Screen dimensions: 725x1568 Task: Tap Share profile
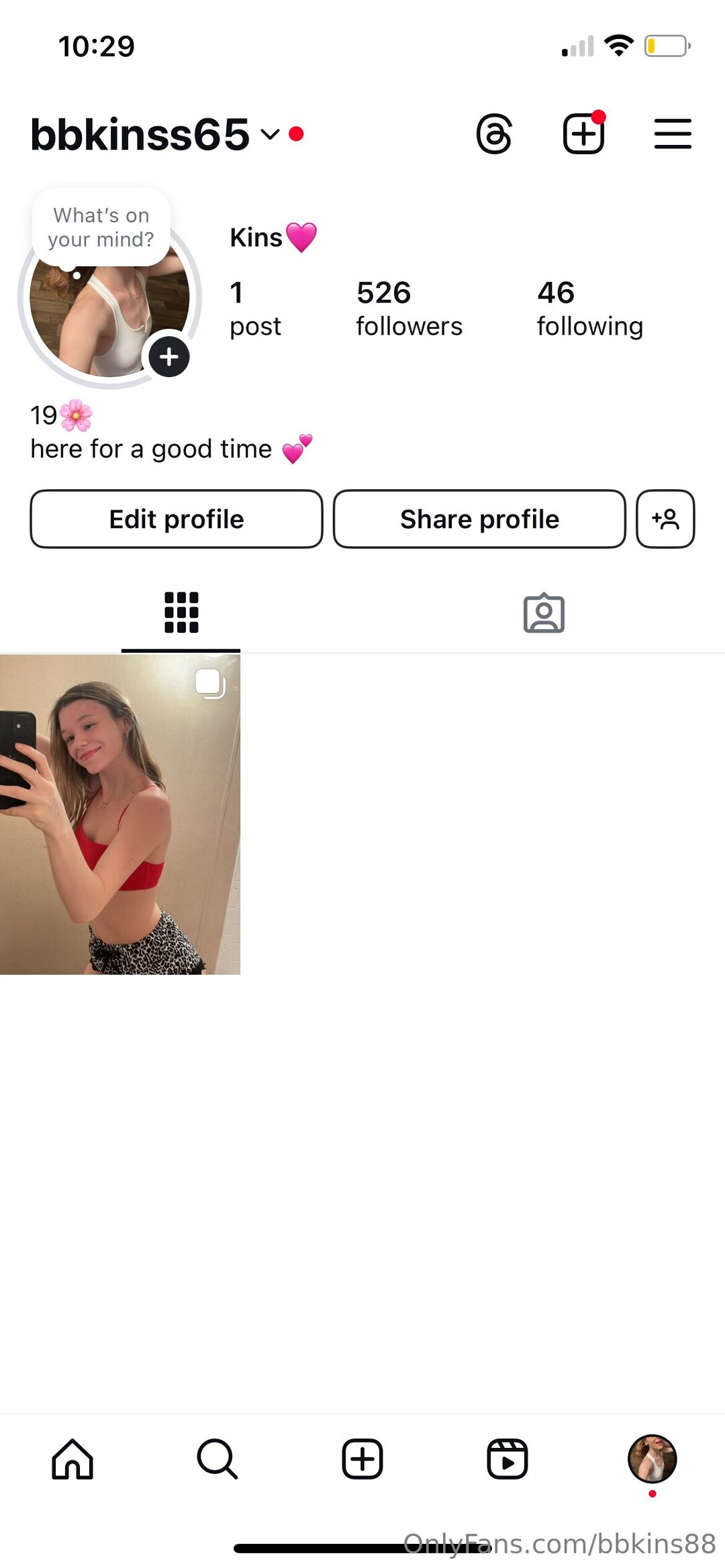[x=479, y=519]
